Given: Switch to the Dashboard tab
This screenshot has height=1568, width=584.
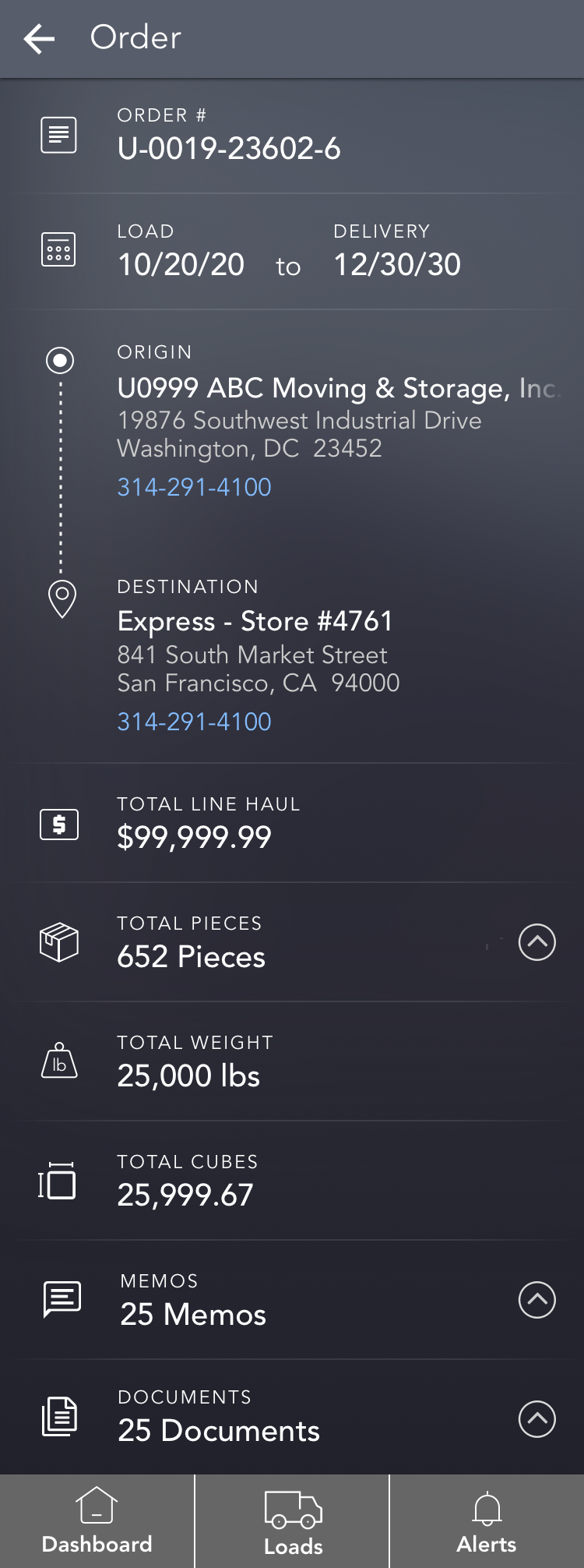Looking at the screenshot, I should (97, 1521).
